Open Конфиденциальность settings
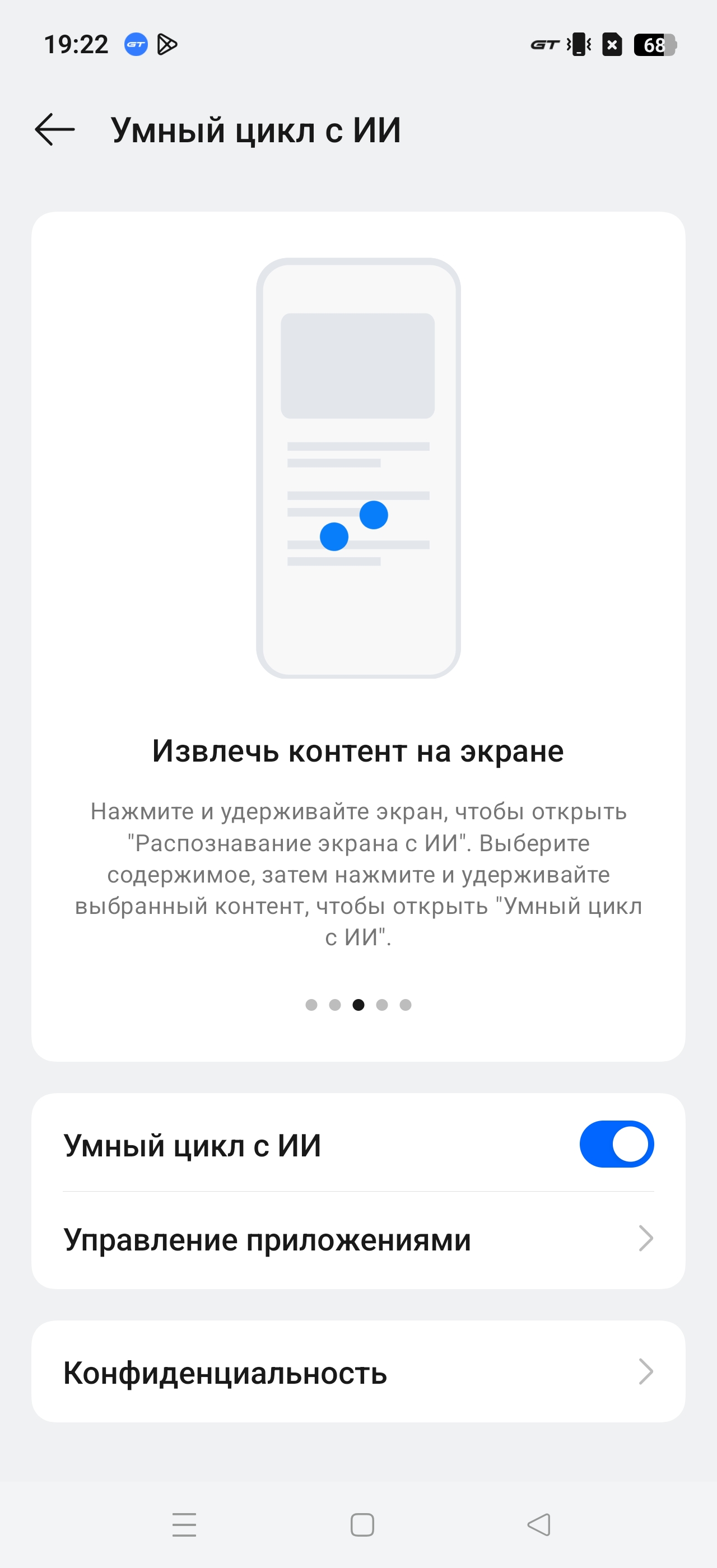Image resolution: width=717 pixels, height=1568 pixels. click(358, 1372)
